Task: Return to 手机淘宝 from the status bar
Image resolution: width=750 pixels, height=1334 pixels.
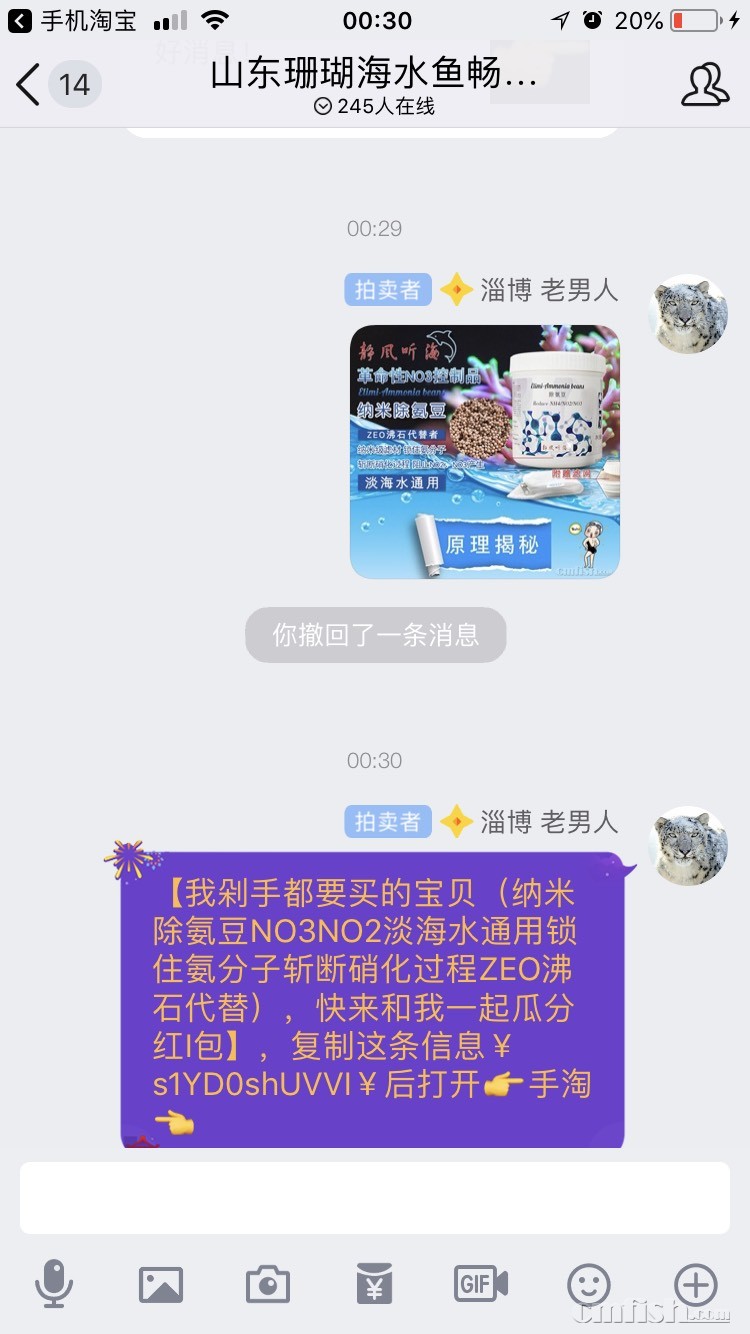Action: coord(72,20)
